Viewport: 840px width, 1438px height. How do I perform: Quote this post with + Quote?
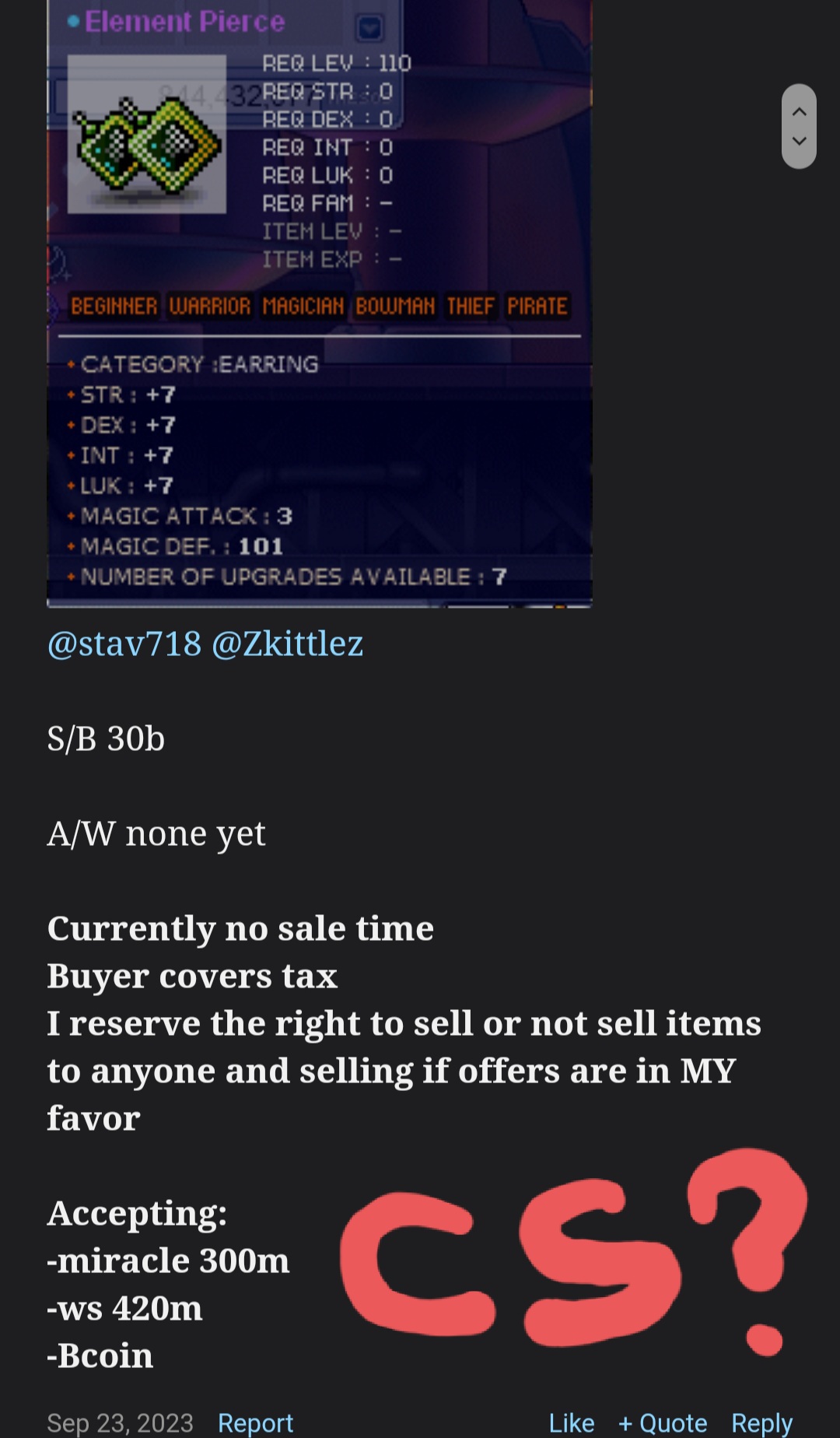coord(662,1422)
